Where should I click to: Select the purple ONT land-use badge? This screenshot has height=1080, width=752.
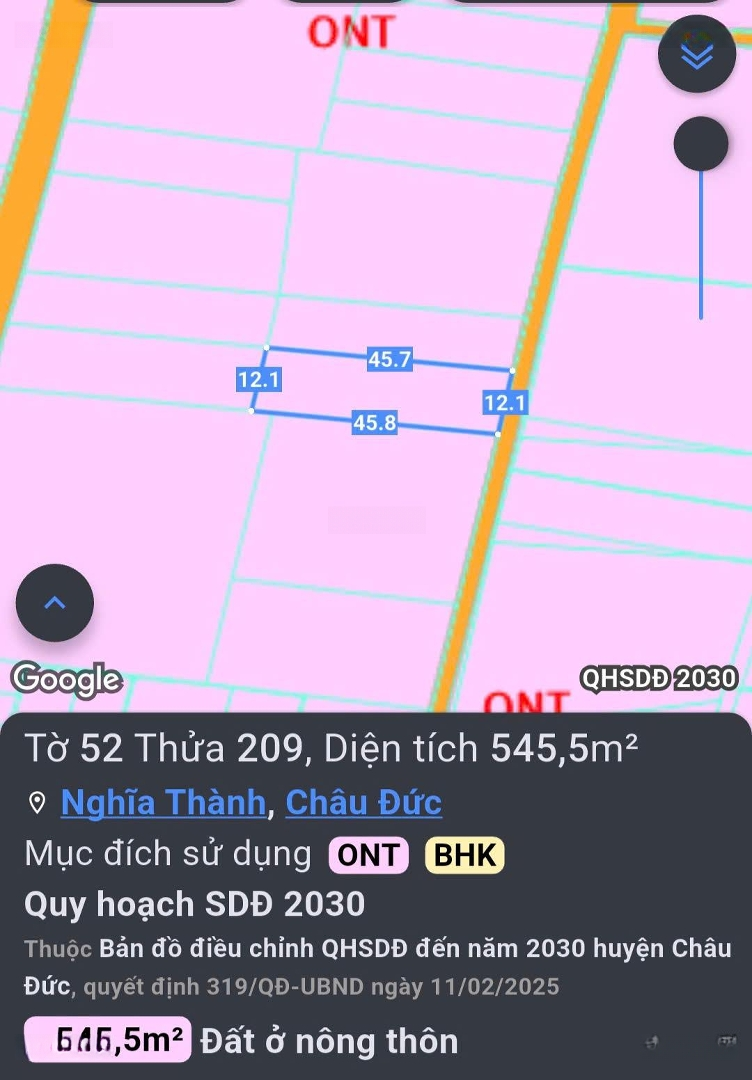click(x=368, y=854)
